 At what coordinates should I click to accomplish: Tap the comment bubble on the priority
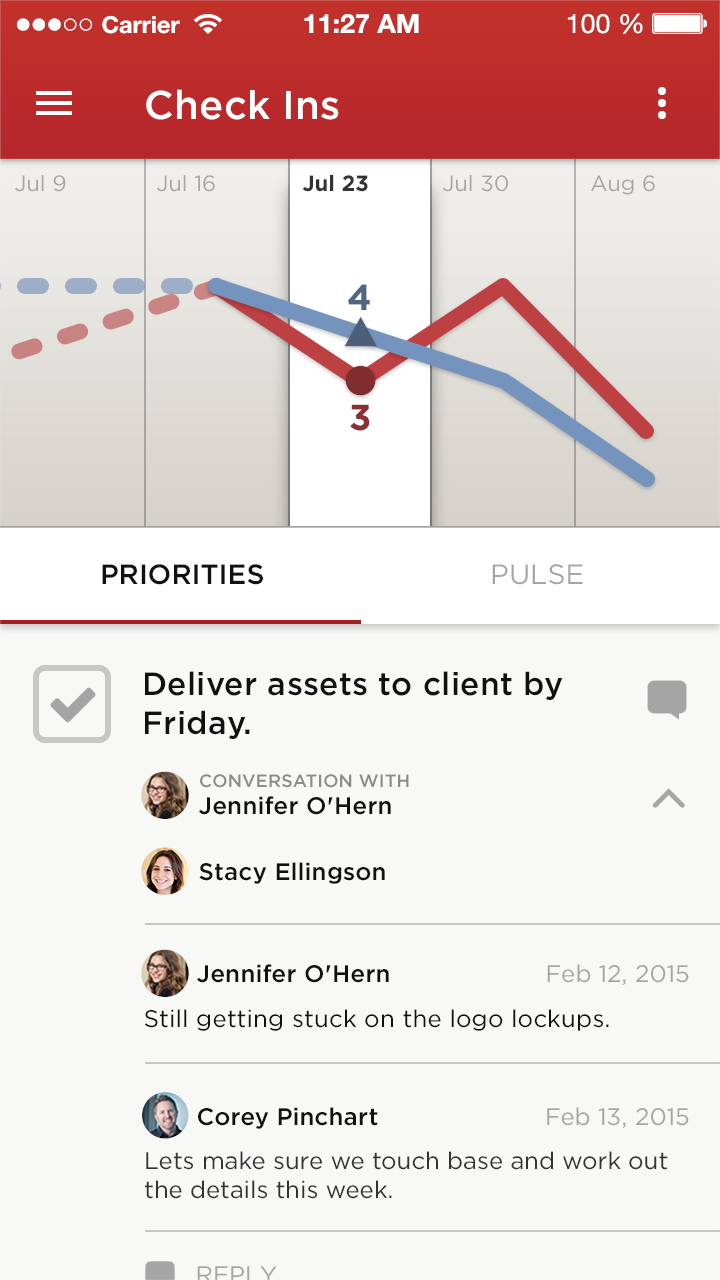[x=667, y=699]
